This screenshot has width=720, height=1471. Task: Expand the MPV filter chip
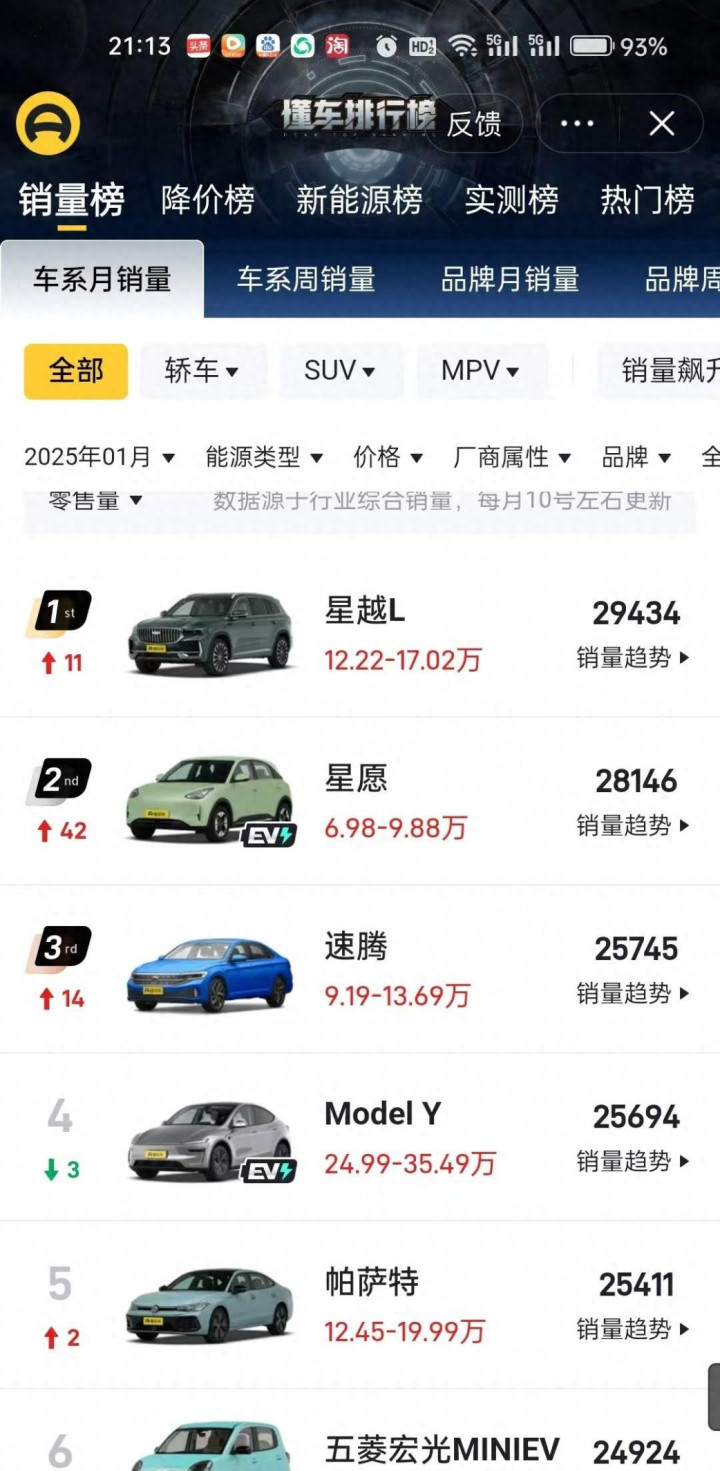[x=480, y=371]
